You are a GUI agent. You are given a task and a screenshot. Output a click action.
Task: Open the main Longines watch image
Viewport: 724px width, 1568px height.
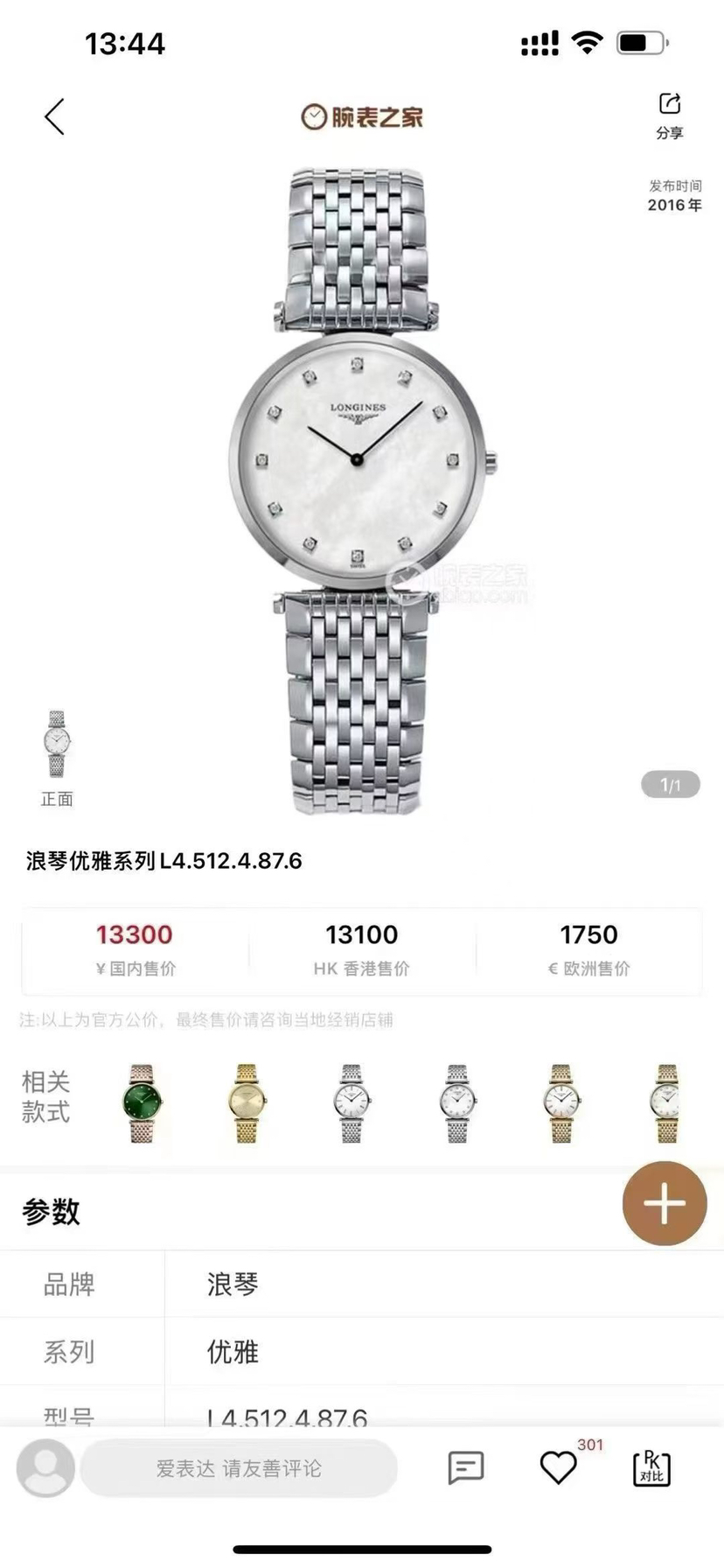[357, 490]
